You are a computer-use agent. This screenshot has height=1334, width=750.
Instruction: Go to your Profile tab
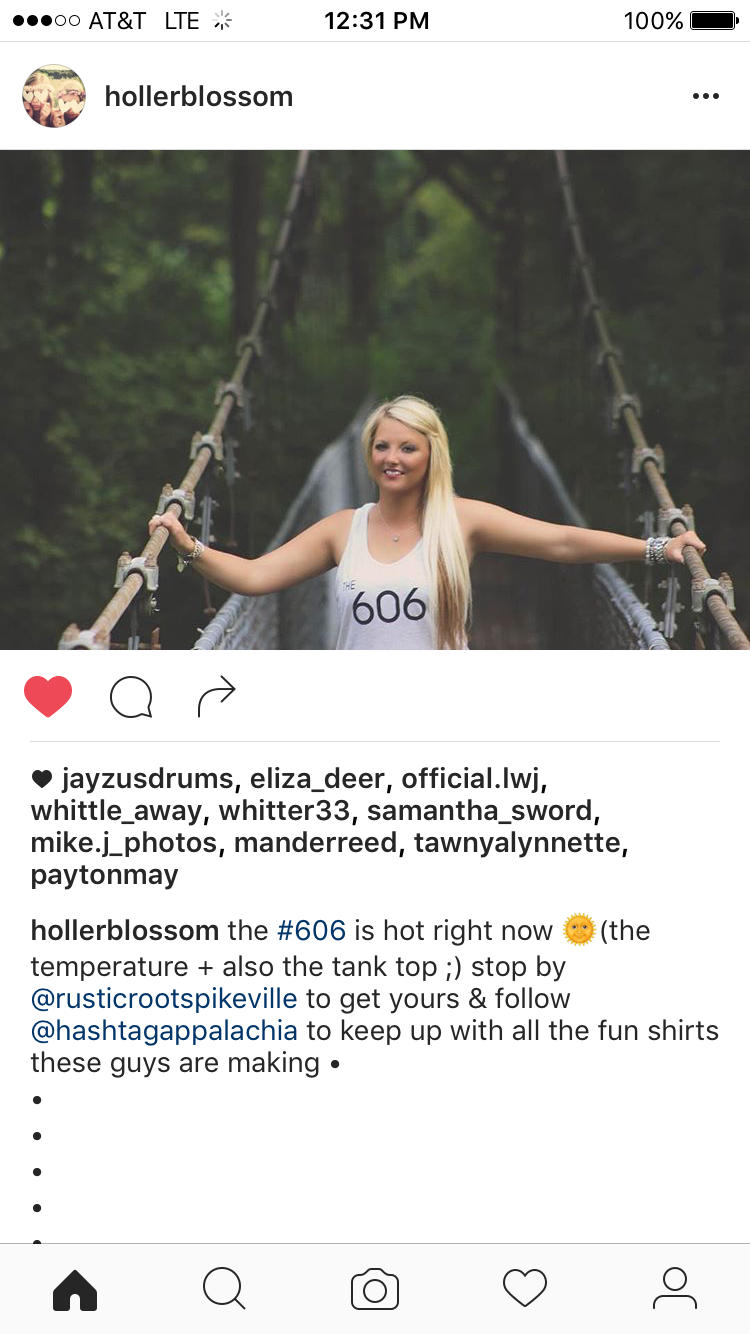pos(675,1289)
